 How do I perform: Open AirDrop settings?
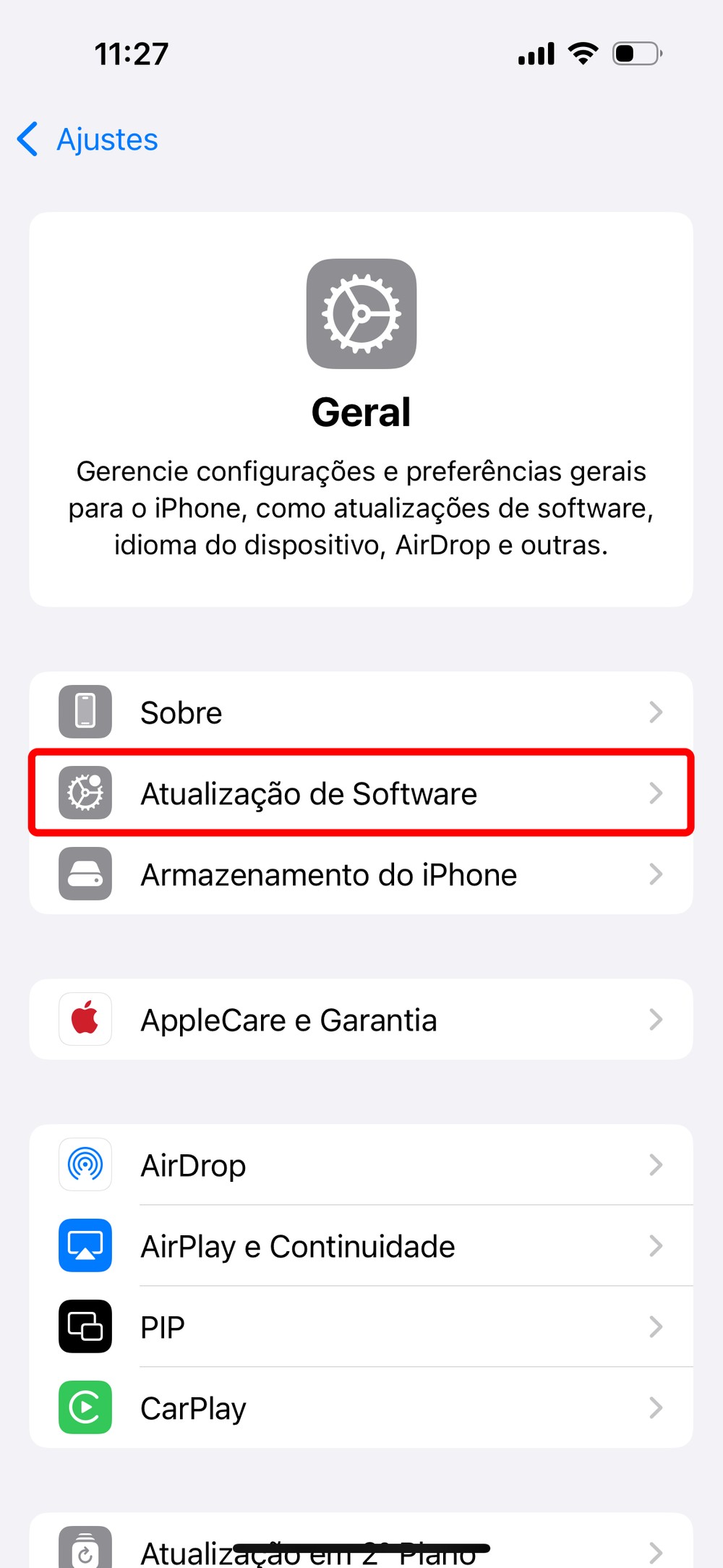tap(360, 1165)
